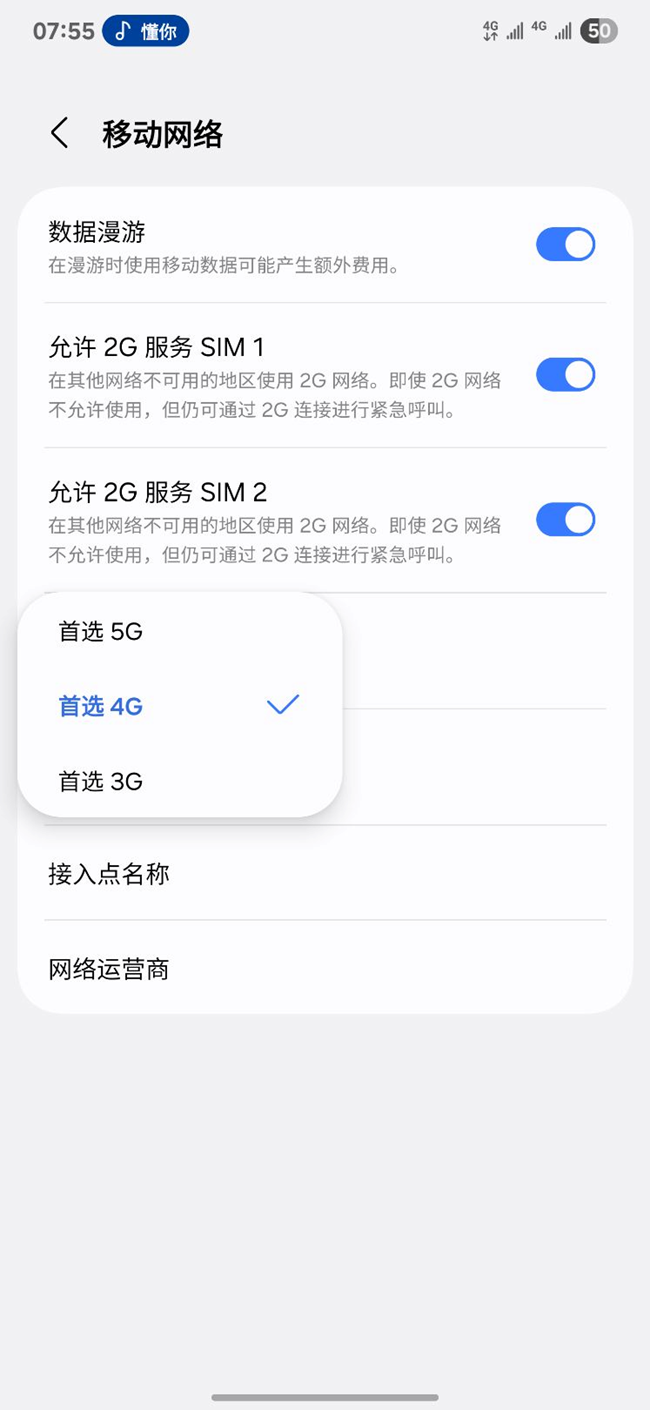Viewport: 650px width, 1410px height.
Task: Choose the 首选 4G option
Action: click(180, 706)
